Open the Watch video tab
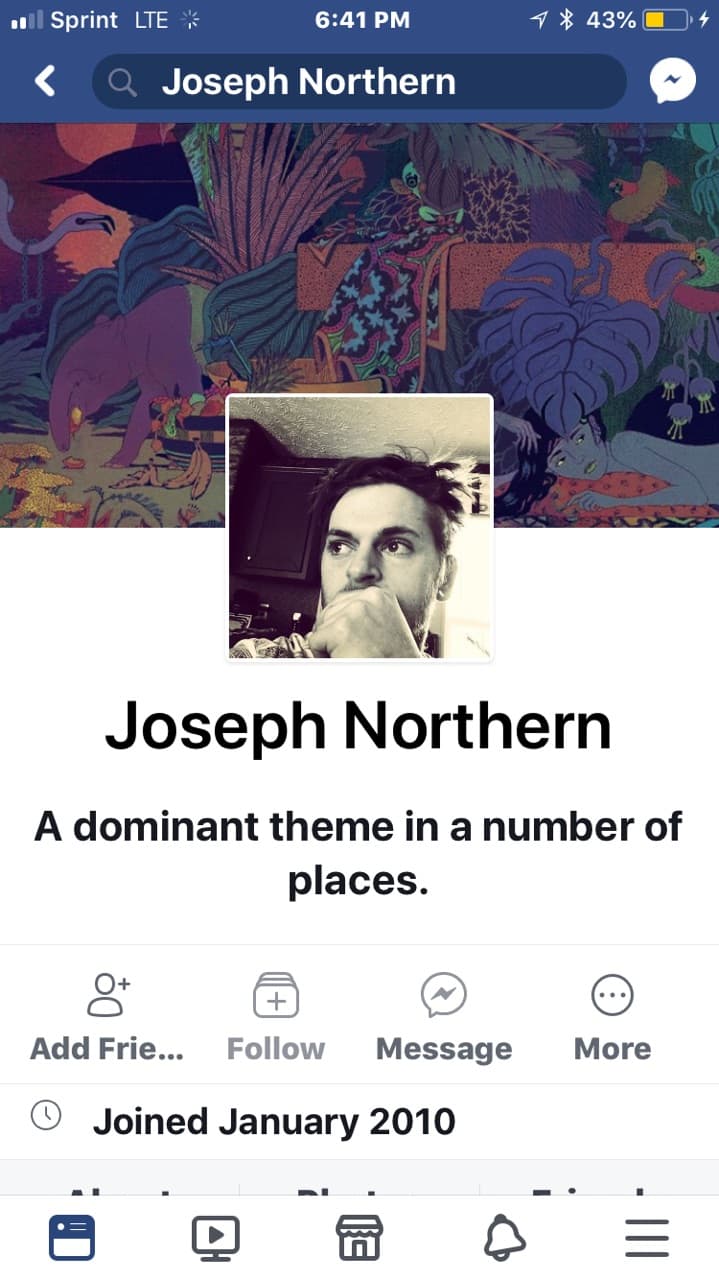 coord(216,1237)
